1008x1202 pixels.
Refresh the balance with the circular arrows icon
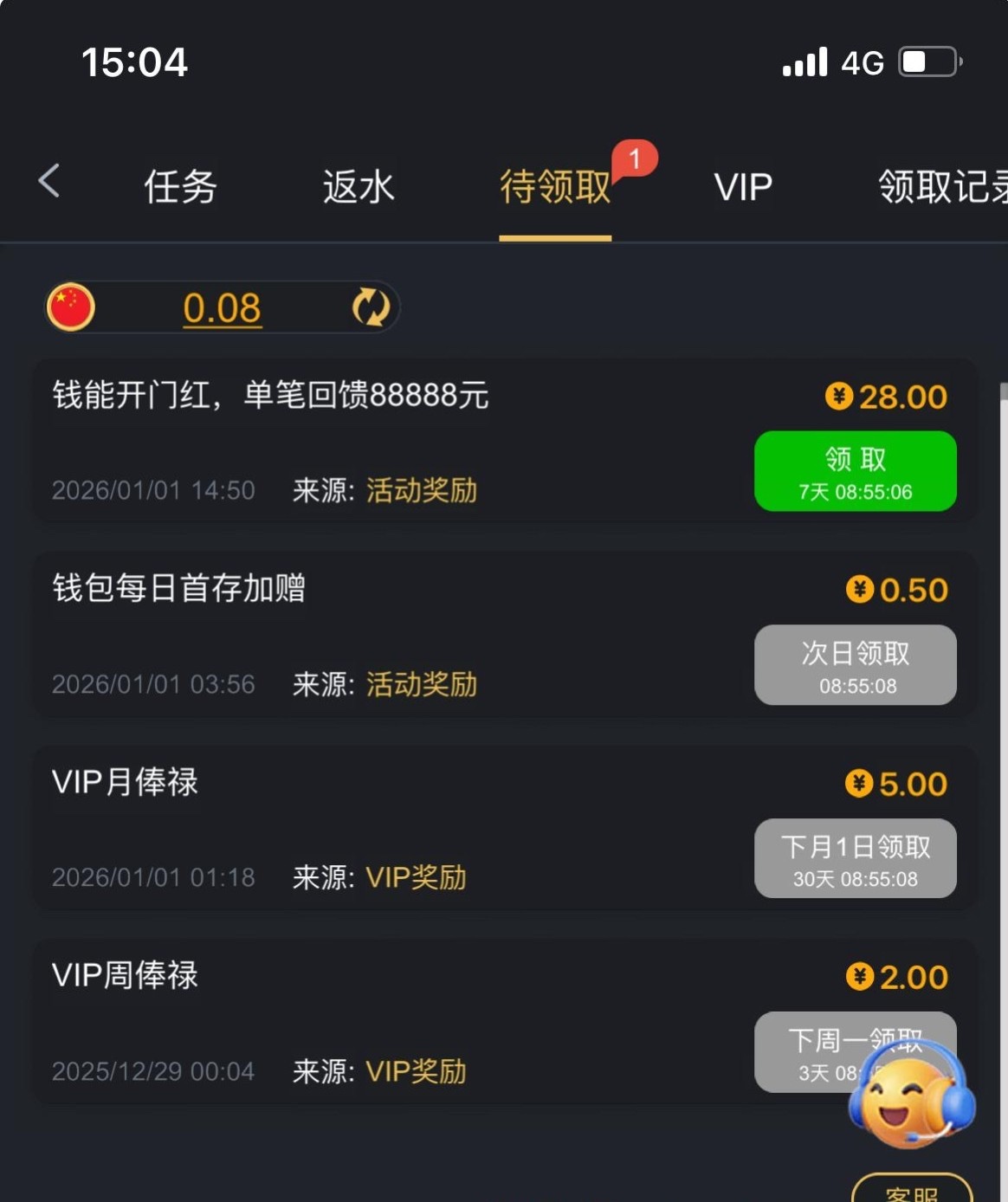371,307
